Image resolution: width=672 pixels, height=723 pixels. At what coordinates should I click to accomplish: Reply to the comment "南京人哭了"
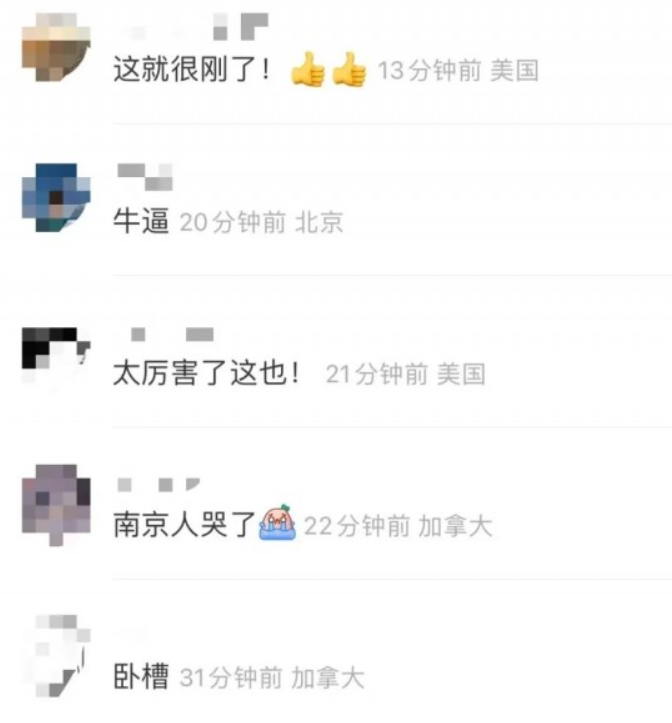click(x=186, y=526)
